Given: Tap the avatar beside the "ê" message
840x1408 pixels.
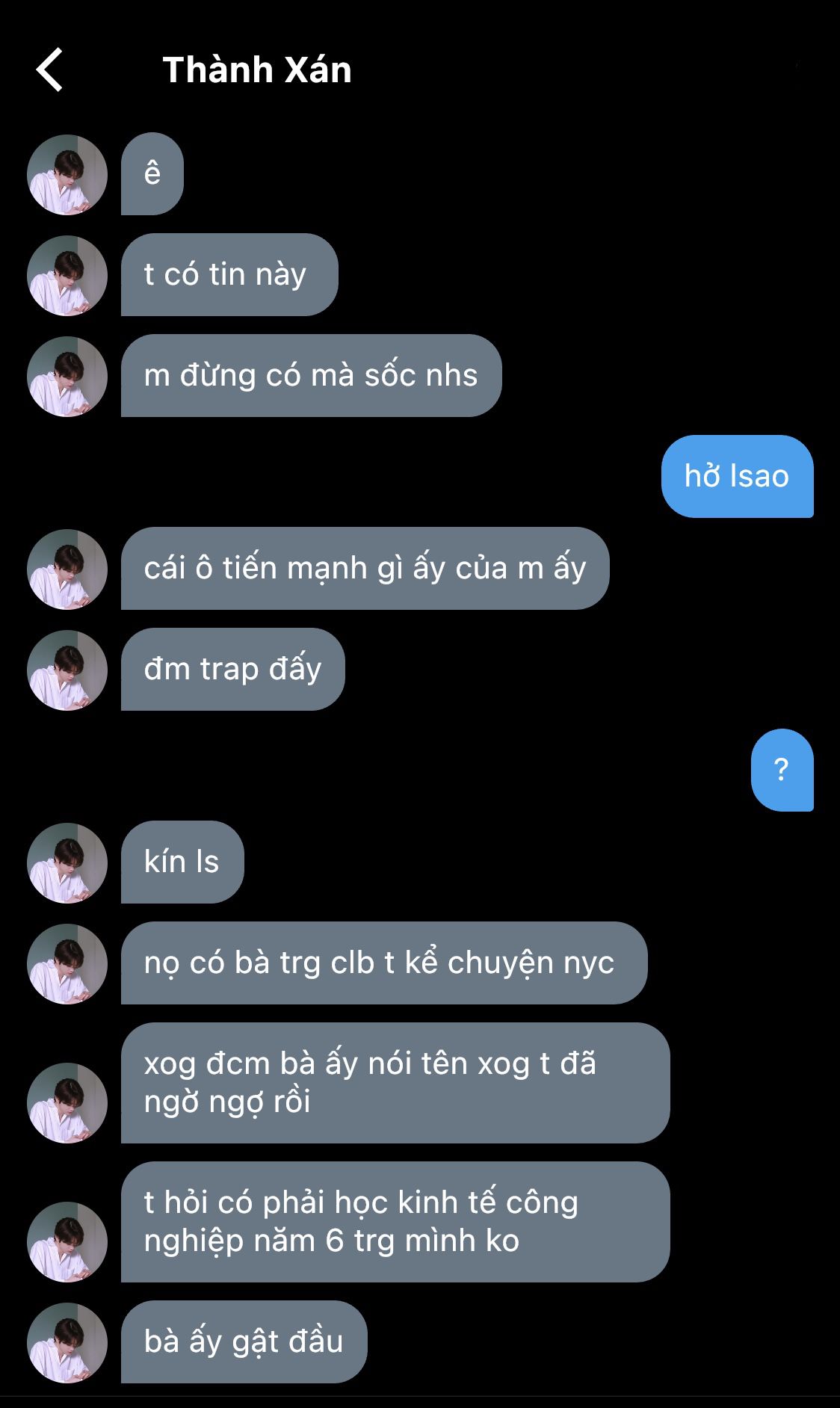Looking at the screenshot, I should click(x=67, y=175).
